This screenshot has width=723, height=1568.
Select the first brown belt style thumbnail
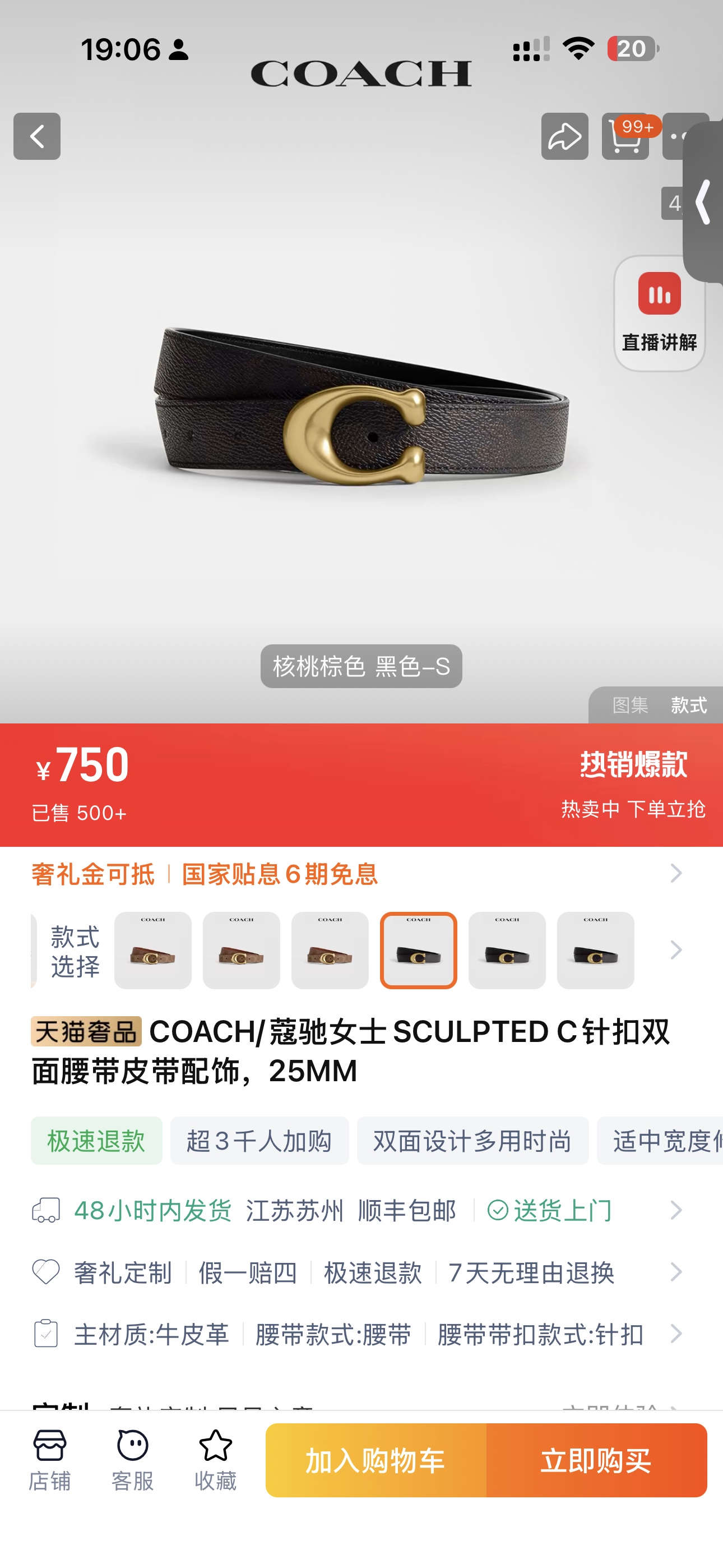[153, 950]
